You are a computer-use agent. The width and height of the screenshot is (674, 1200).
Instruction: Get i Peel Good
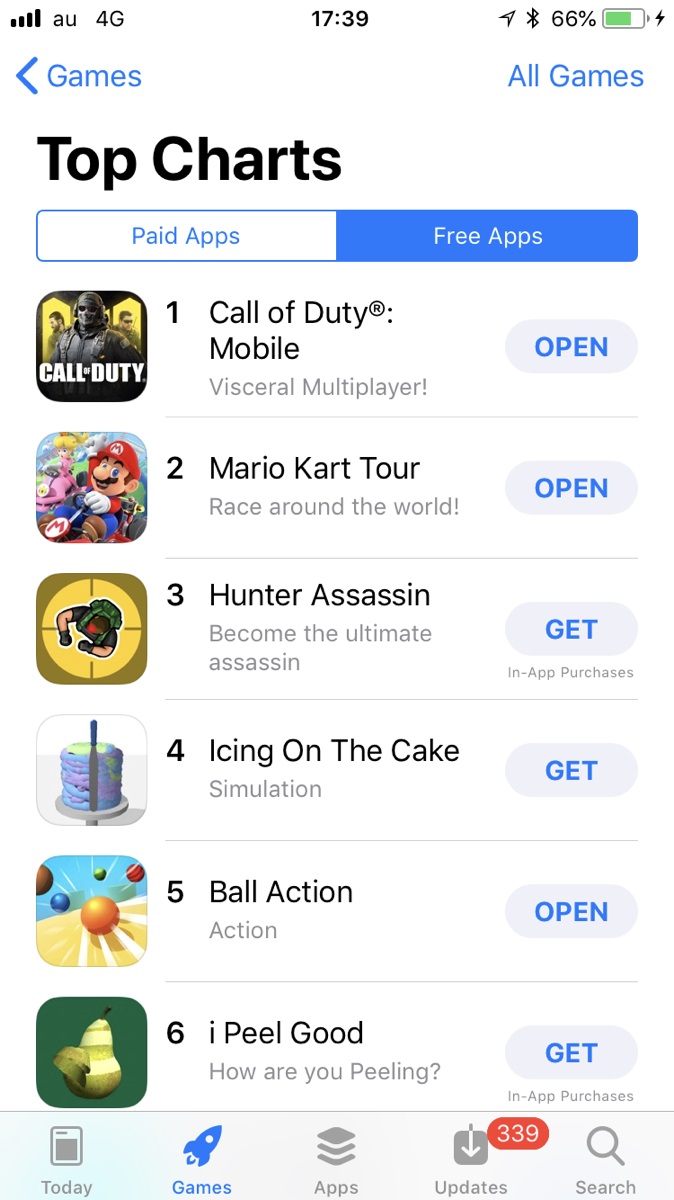click(x=571, y=1053)
